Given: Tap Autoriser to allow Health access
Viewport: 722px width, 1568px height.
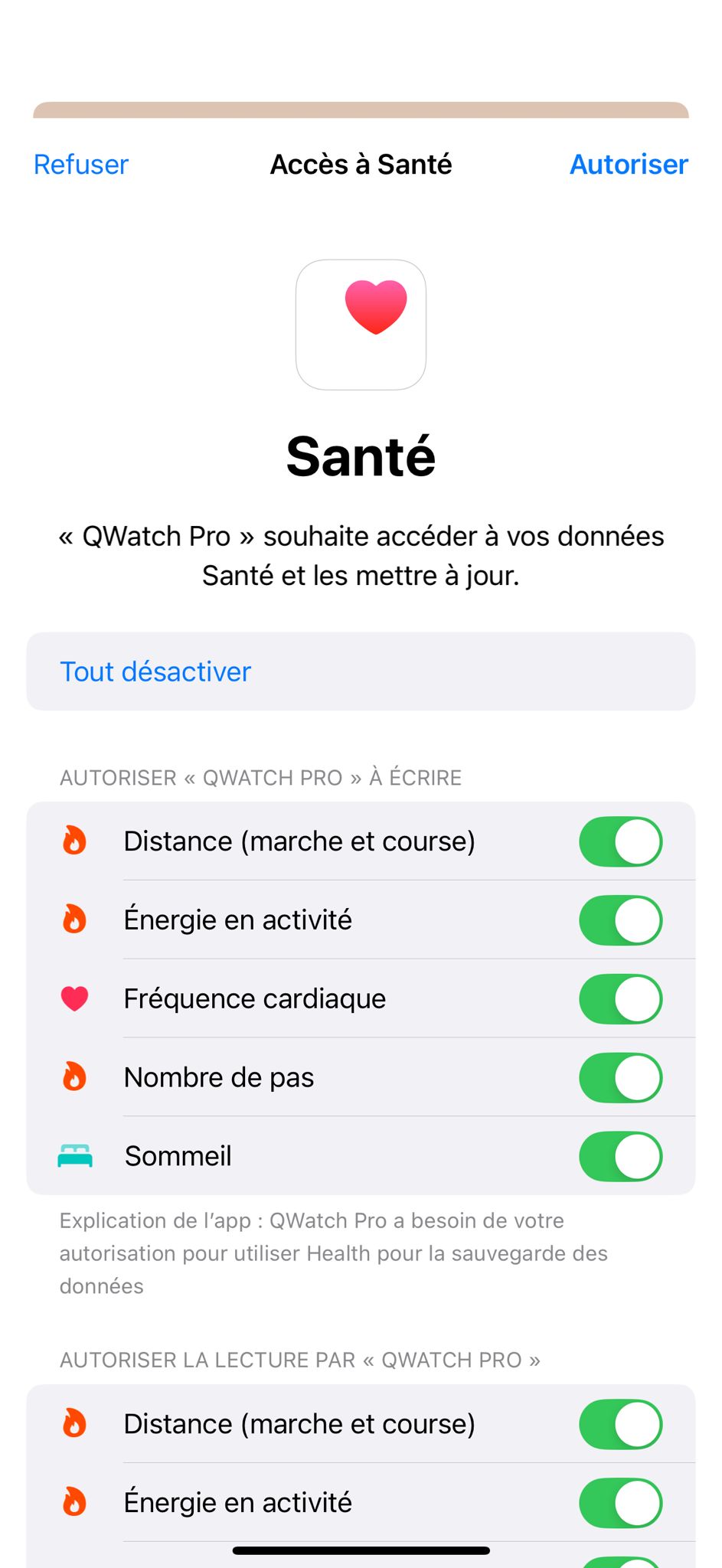Looking at the screenshot, I should pyautogui.click(x=629, y=165).
